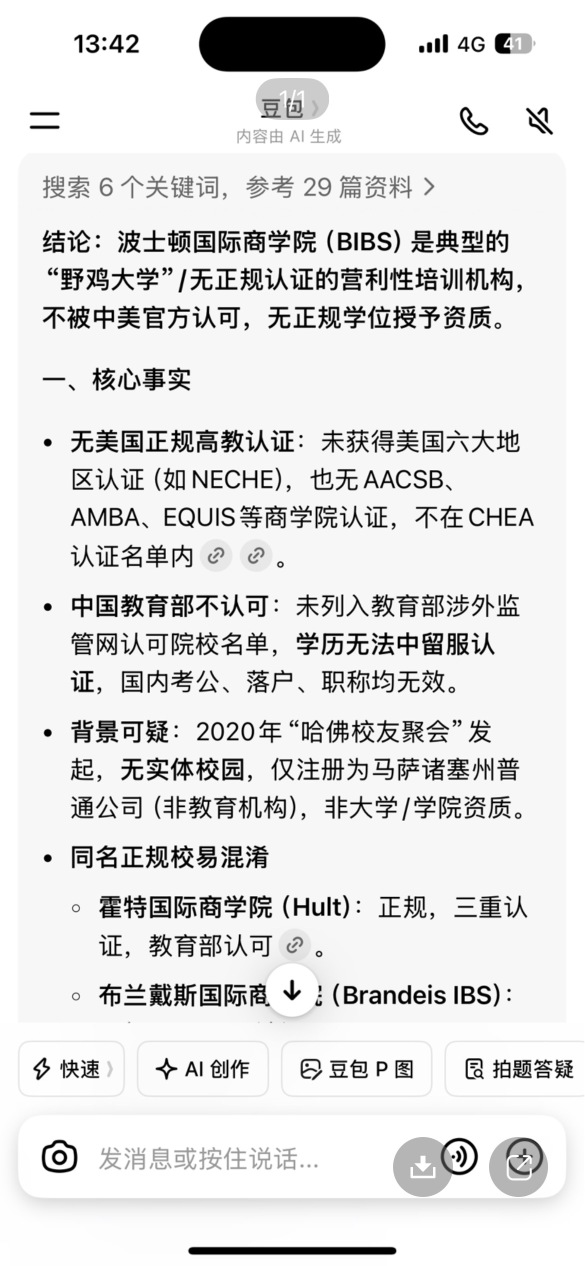Open the hamburger menu drawer

pos(44,121)
